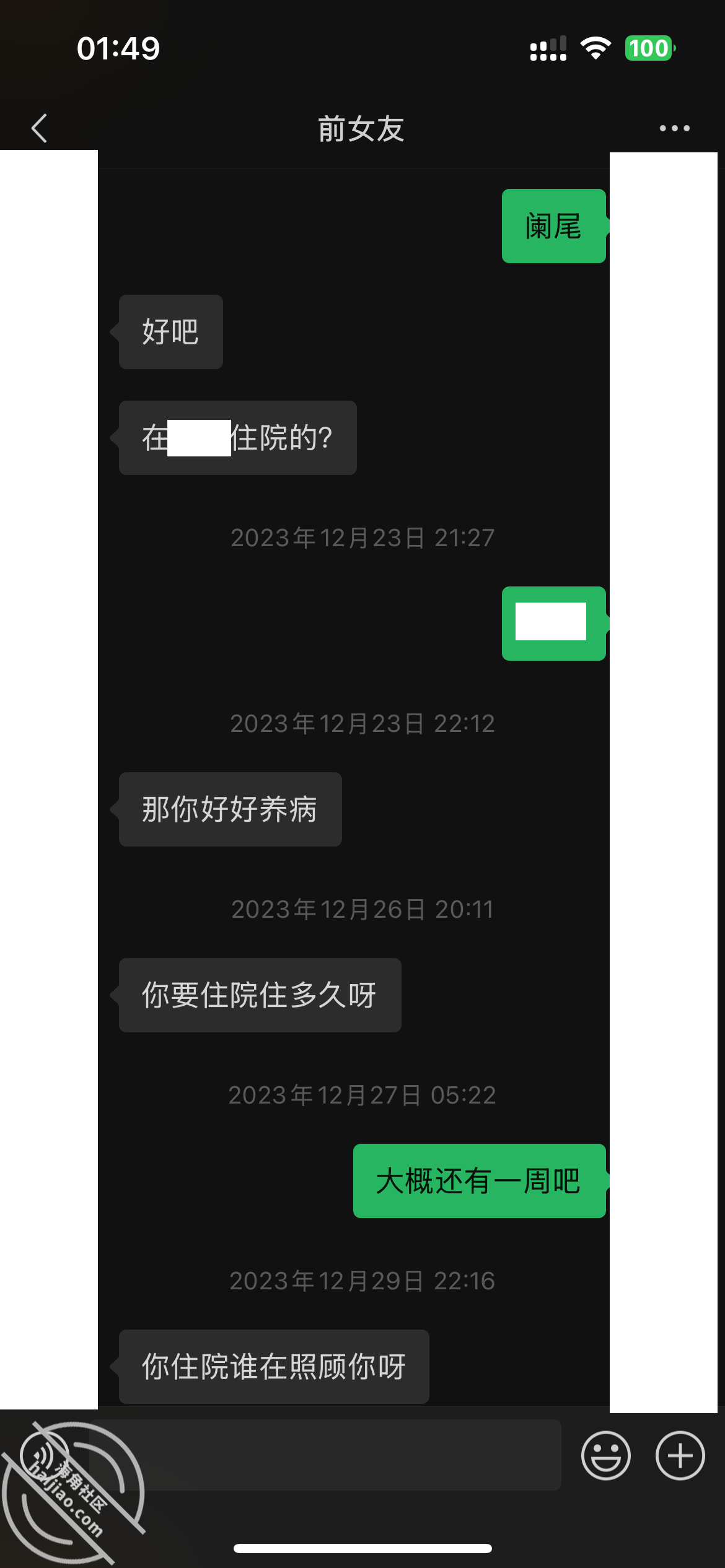The image size is (725, 1568).
Task: Open the emoji picker
Action: pos(605,1455)
